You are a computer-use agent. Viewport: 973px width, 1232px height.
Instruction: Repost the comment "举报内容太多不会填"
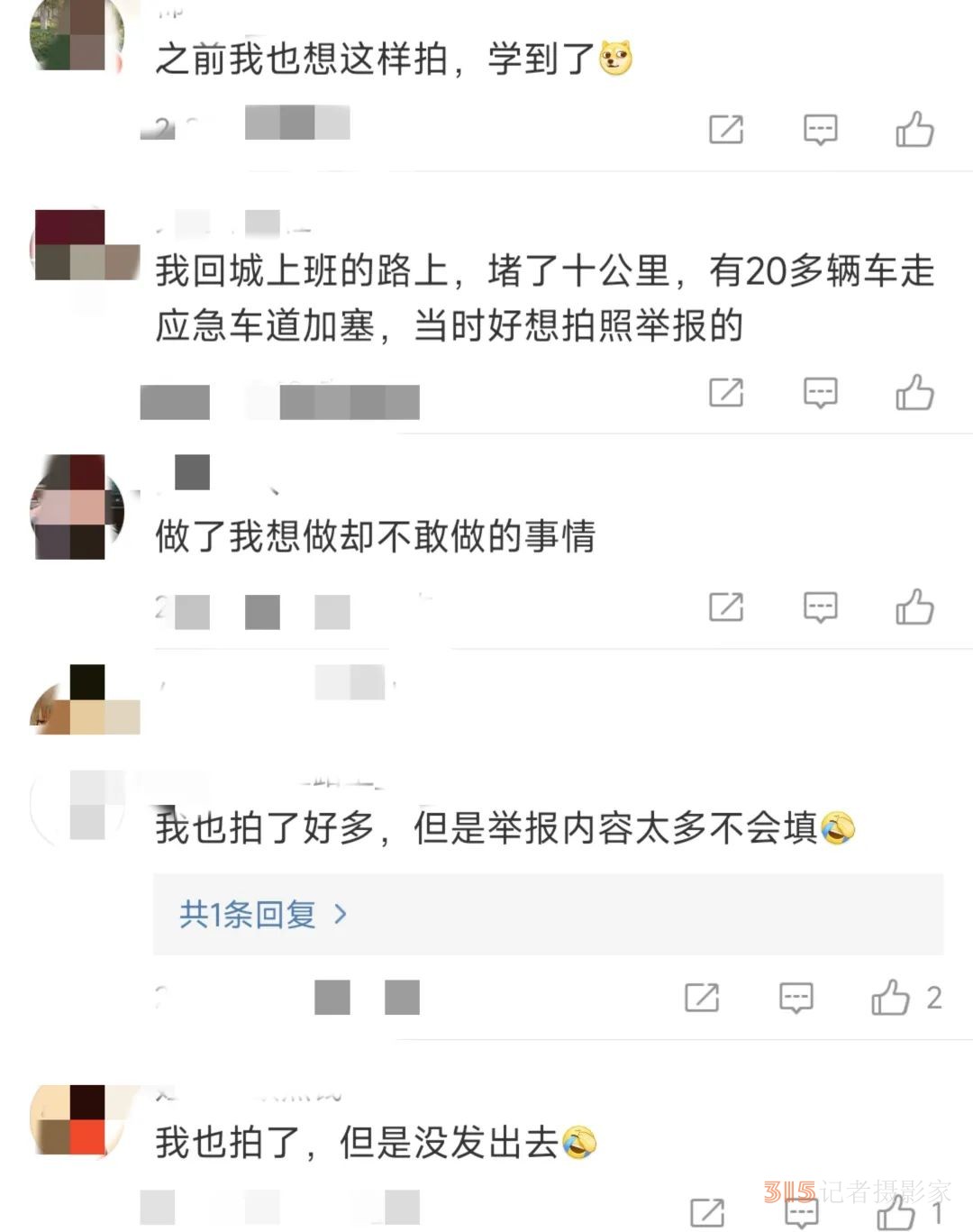click(x=702, y=998)
